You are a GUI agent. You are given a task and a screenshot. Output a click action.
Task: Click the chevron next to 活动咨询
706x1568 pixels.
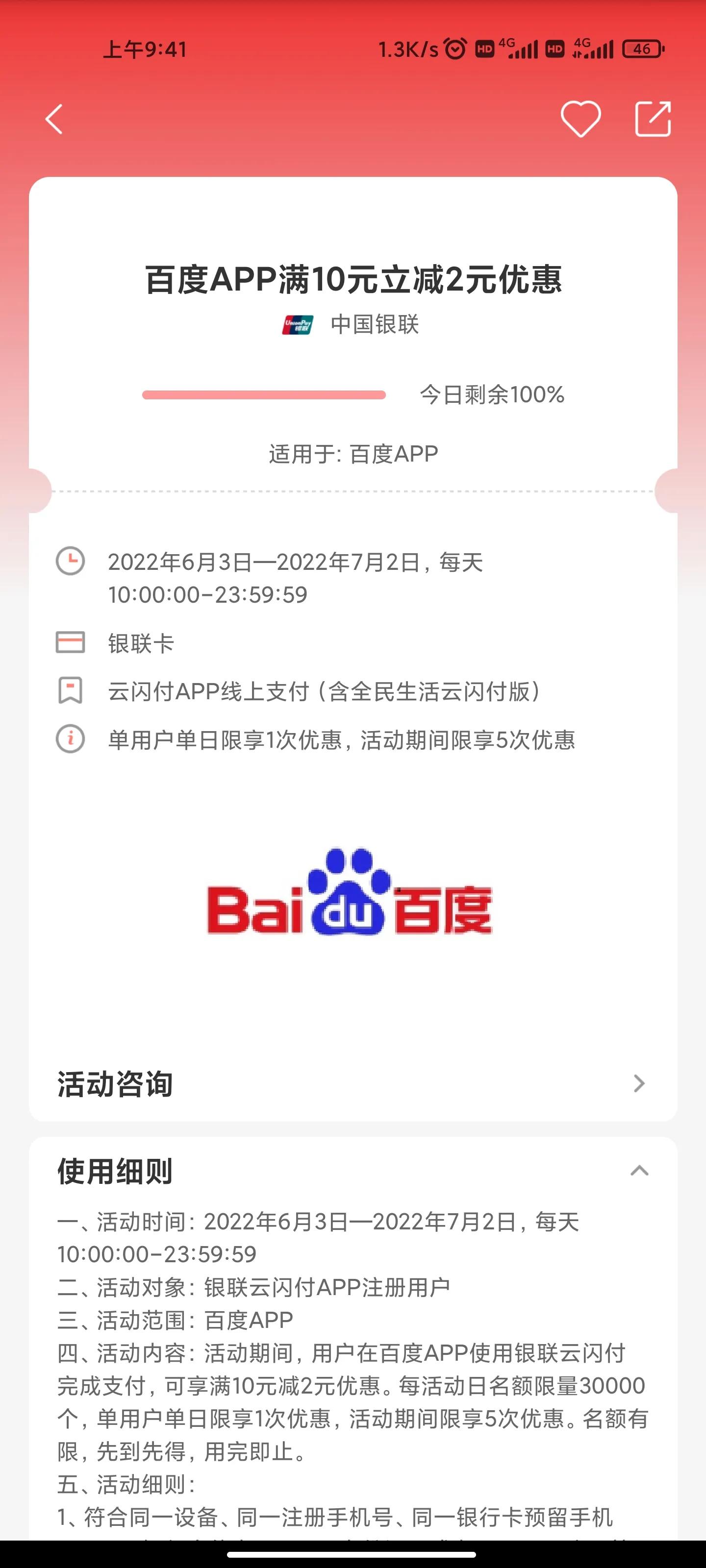(x=638, y=1083)
